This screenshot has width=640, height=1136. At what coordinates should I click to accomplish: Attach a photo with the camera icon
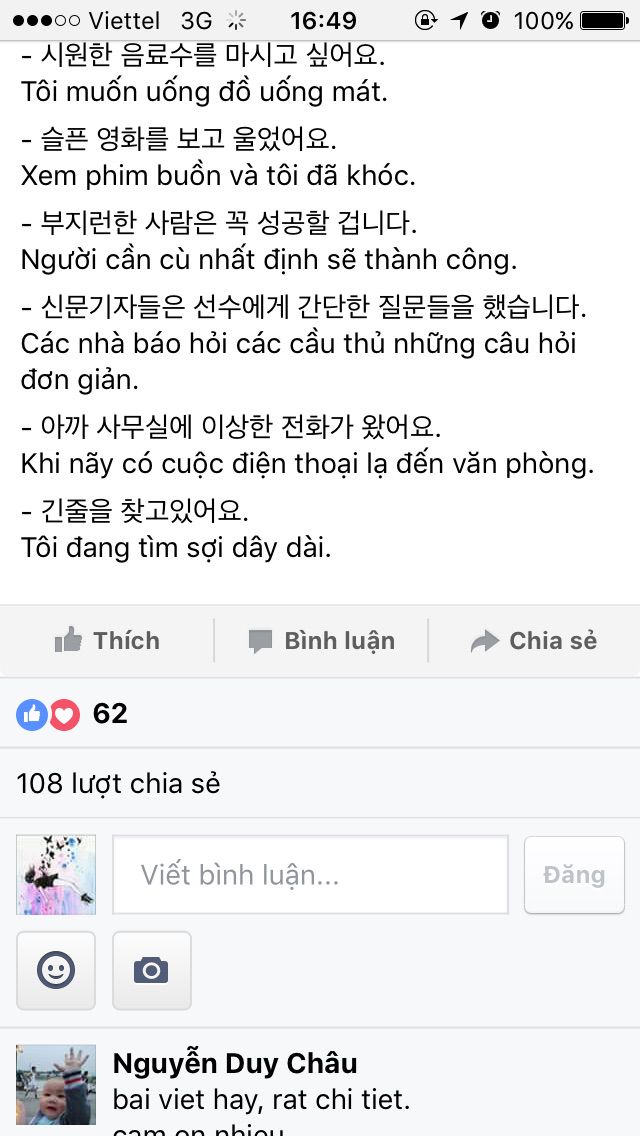pyautogui.click(x=151, y=970)
